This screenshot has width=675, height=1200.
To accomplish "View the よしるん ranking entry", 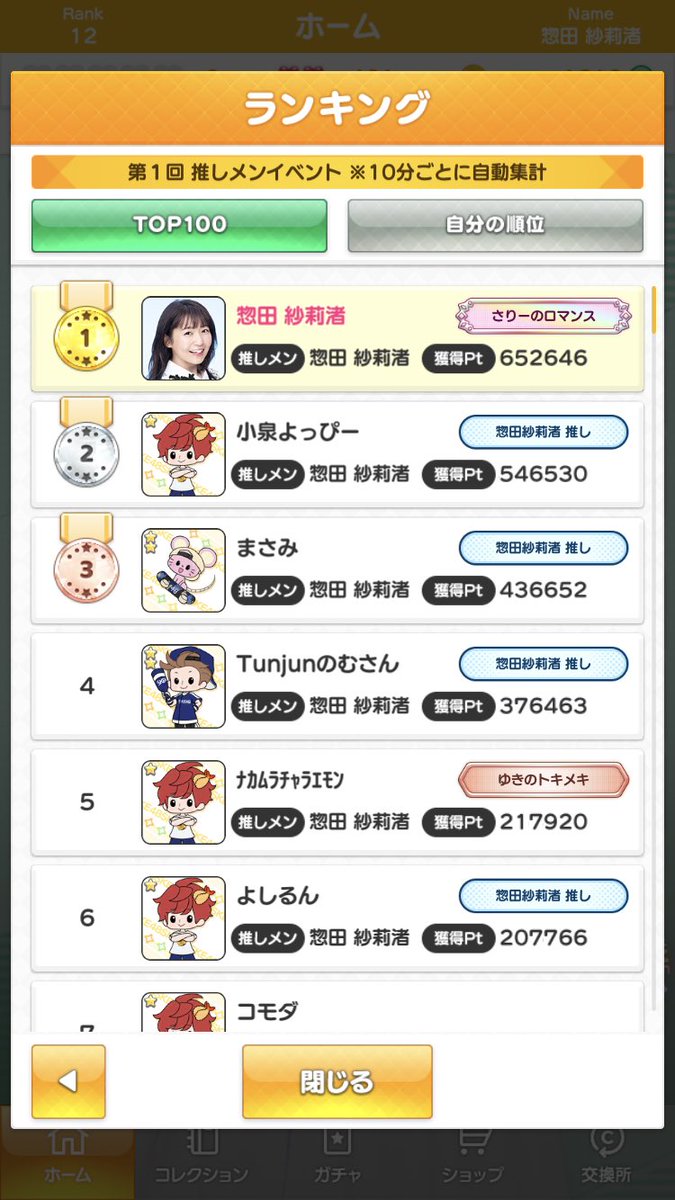I will [337, 918].
